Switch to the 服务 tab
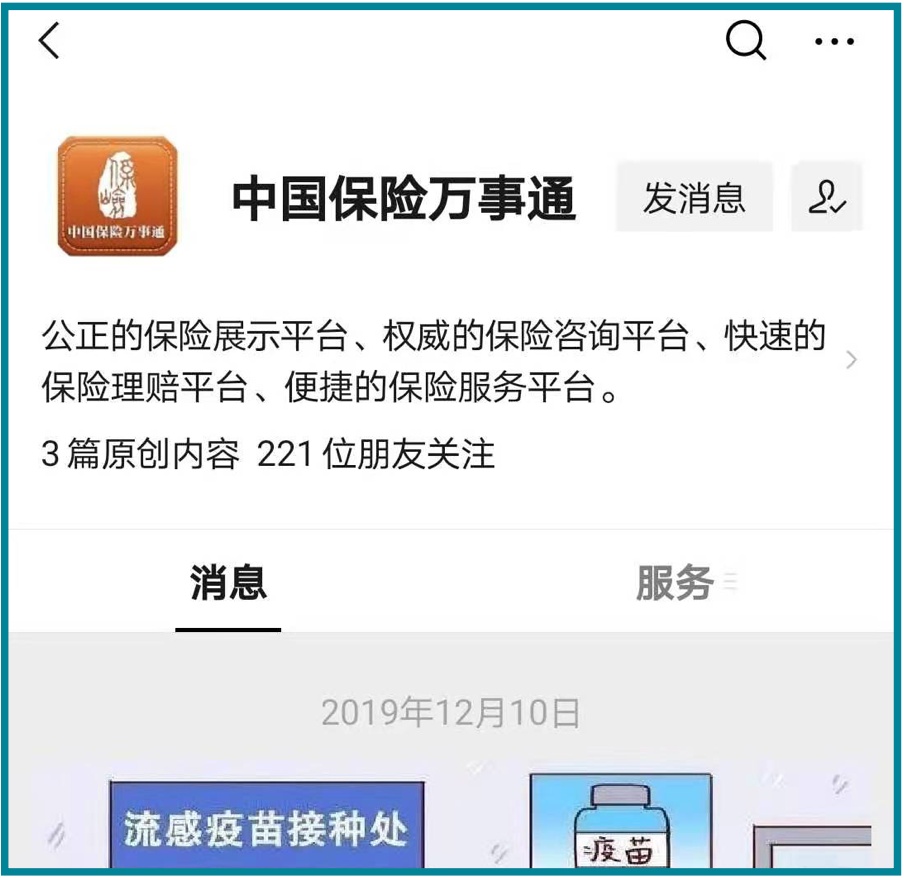Image resolution: width=904 pixels, height=878 pixels. [675, 583]
